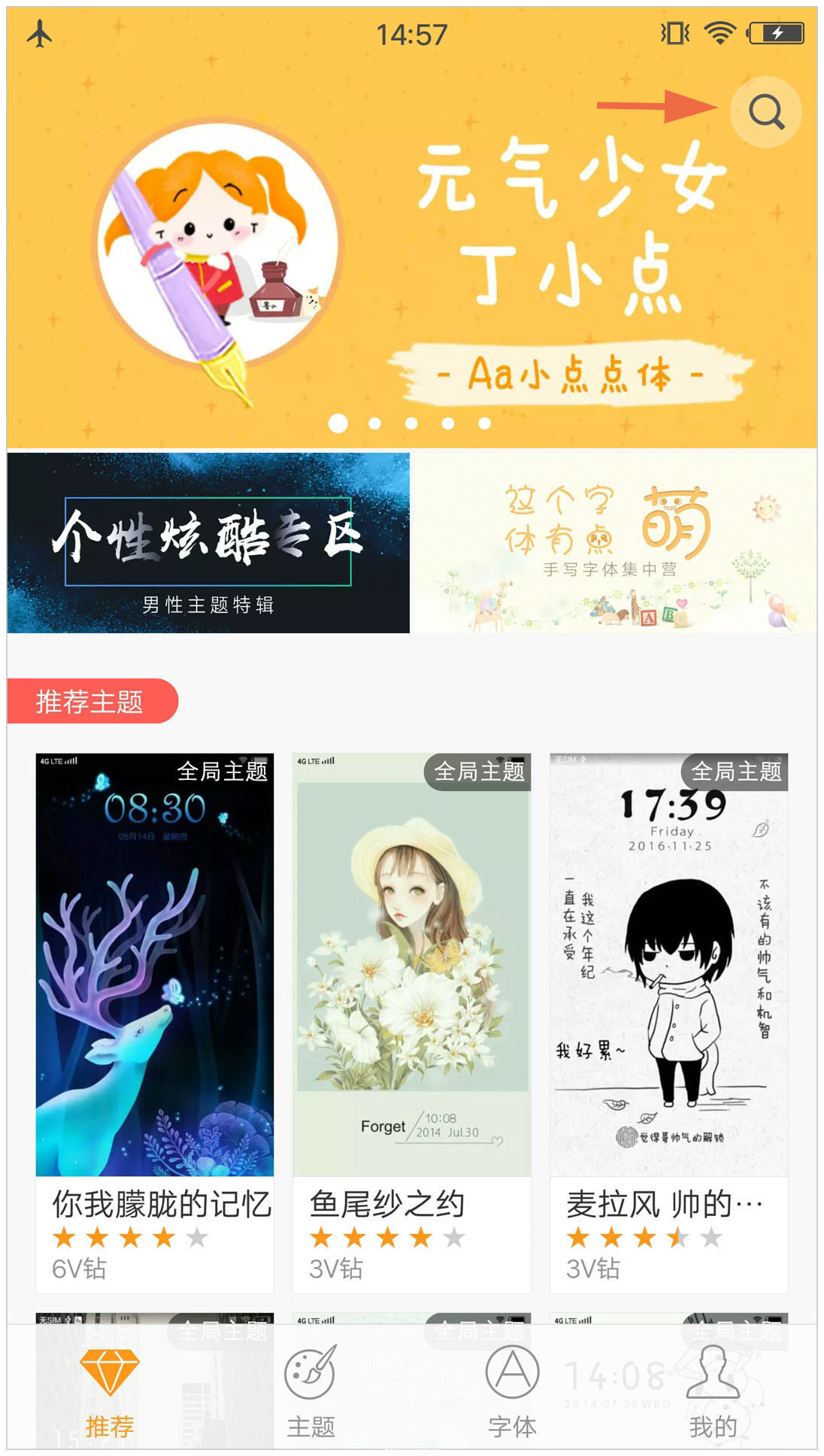View the 鱼尾纱之约 theme details
Screen dimensions: 824x1456
(412, 1023)
